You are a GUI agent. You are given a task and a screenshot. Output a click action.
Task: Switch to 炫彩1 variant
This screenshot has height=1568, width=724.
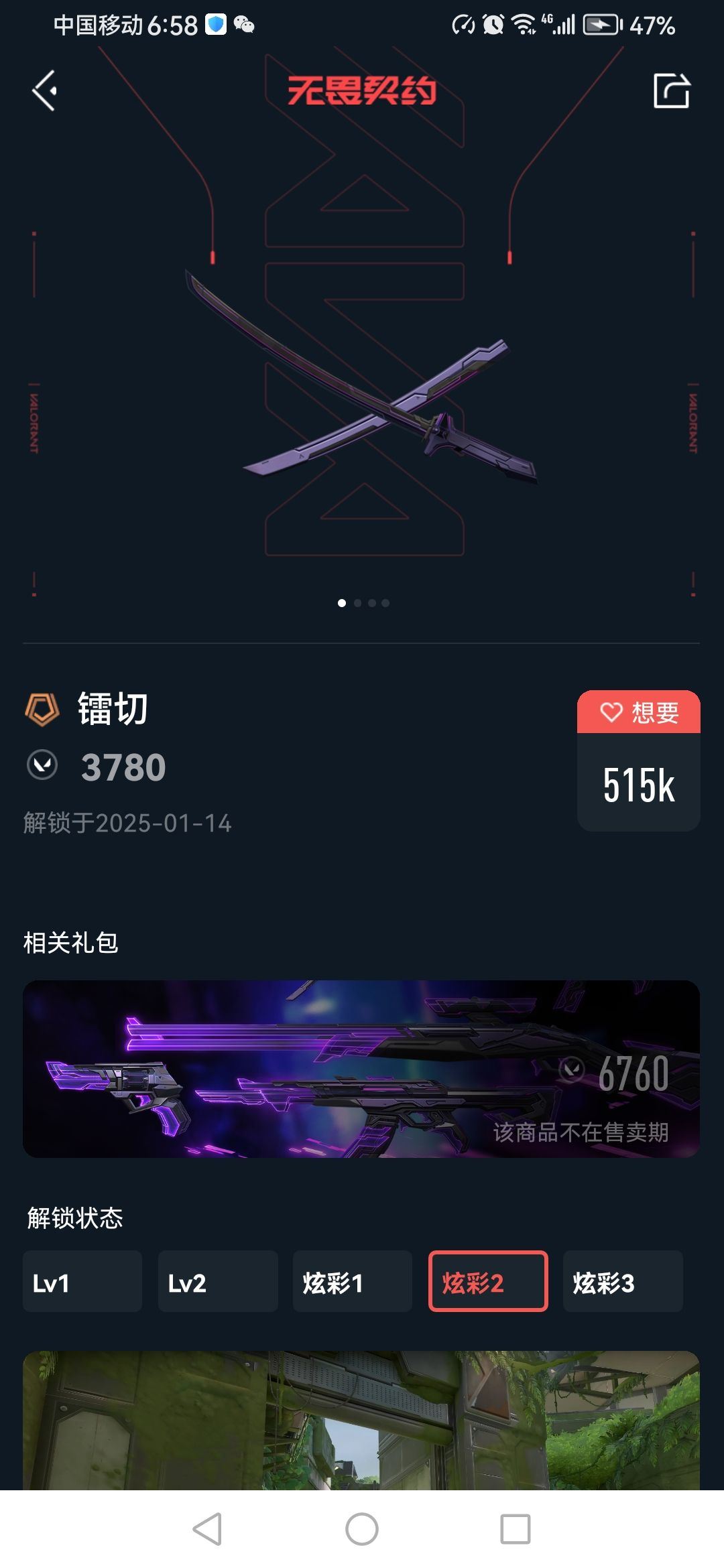point(353,1281)
